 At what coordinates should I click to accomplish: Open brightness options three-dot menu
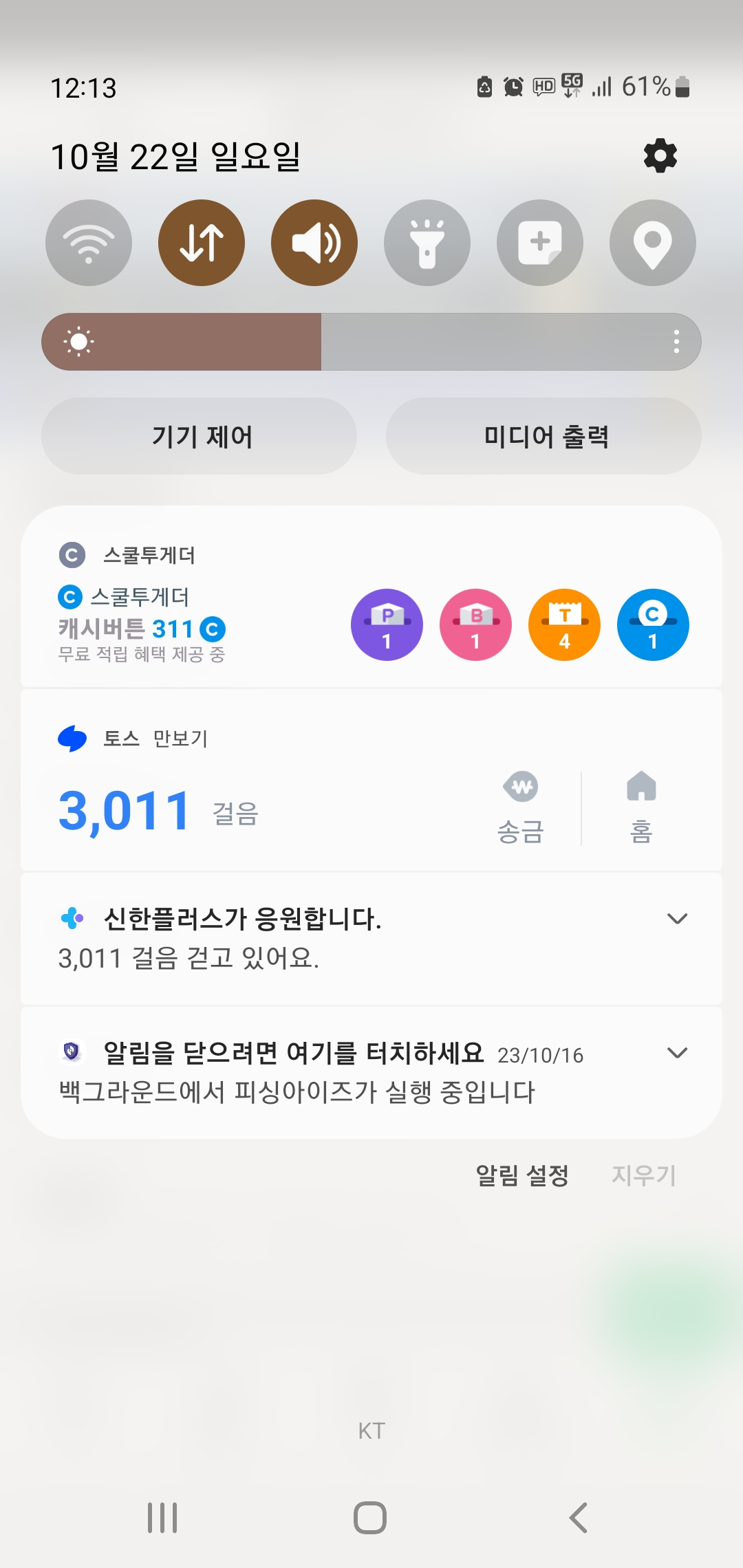pyautogui.click(x=676, y=342)
